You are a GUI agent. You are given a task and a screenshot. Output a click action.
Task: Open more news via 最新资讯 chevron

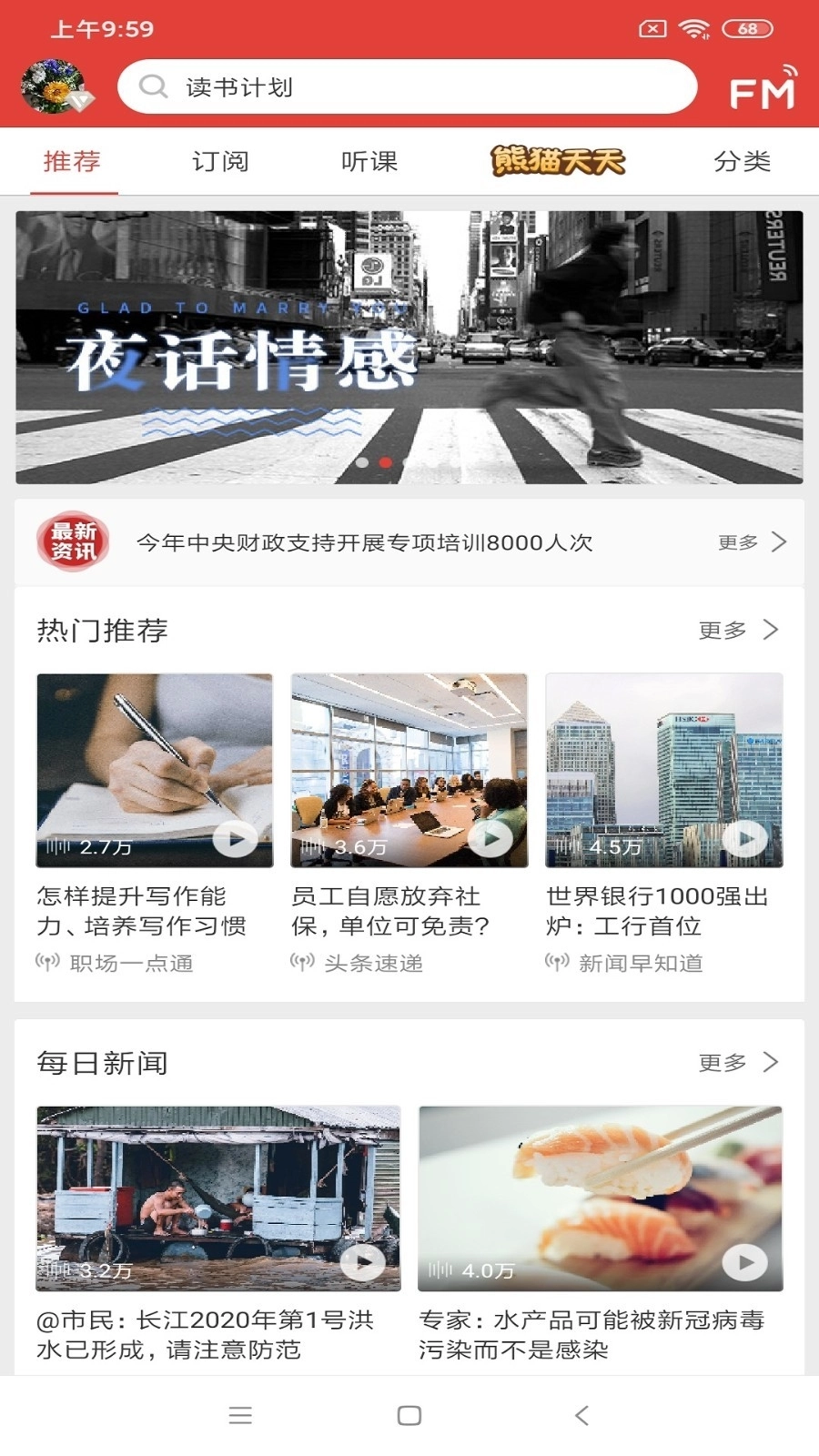(x=779, y=541)
